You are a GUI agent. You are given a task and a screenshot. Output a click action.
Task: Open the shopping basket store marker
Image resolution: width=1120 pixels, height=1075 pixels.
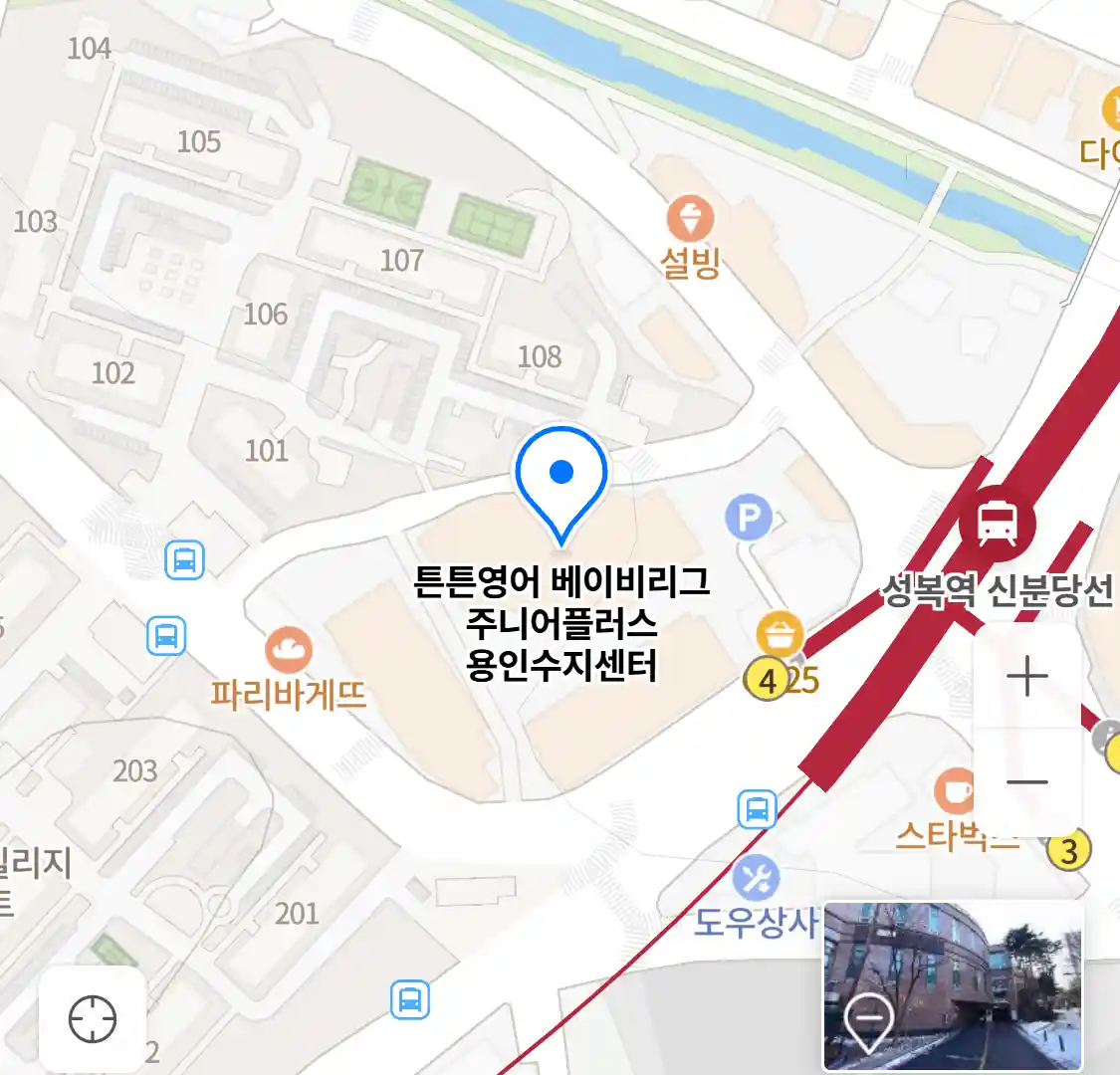coord(780,634)
